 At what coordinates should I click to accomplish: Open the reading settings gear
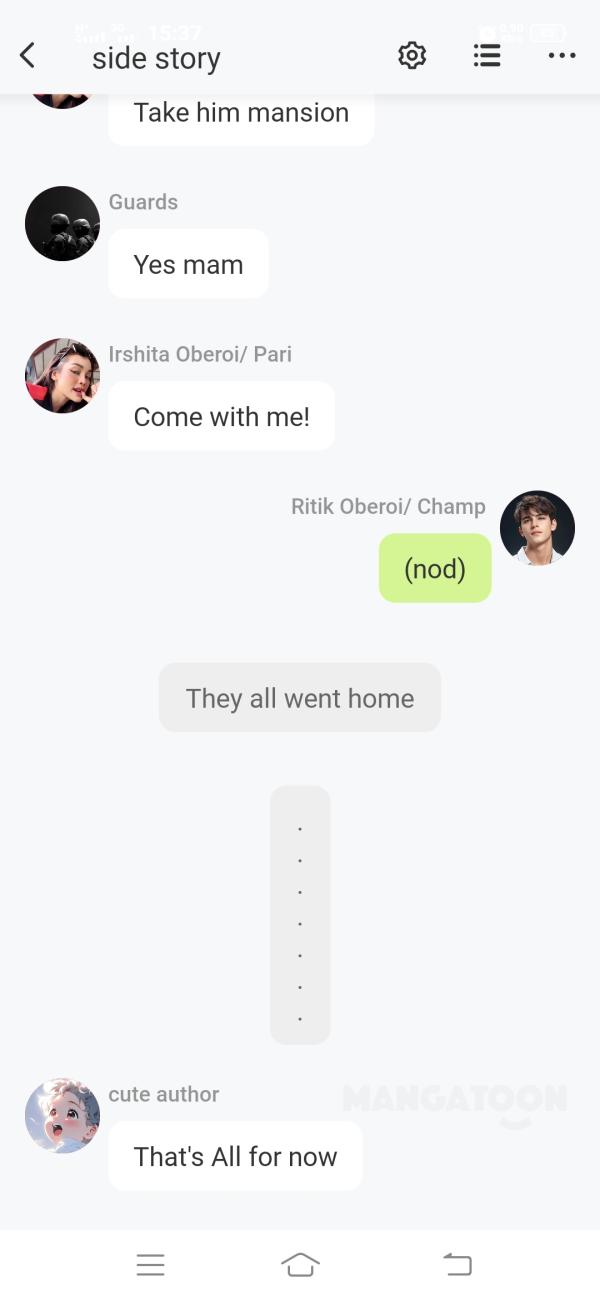(412, 56)
